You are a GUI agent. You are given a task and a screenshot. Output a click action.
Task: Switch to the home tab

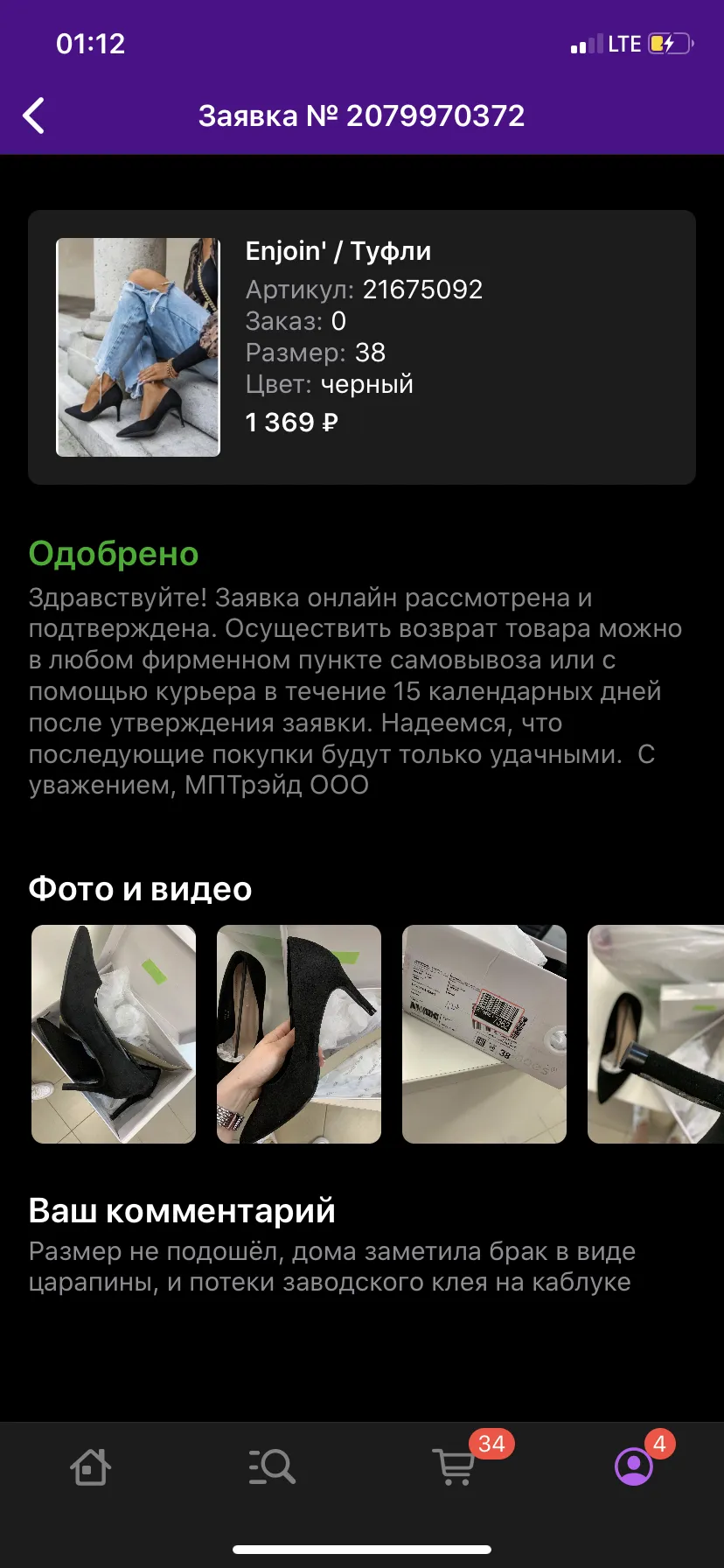tap(90, 1466)
